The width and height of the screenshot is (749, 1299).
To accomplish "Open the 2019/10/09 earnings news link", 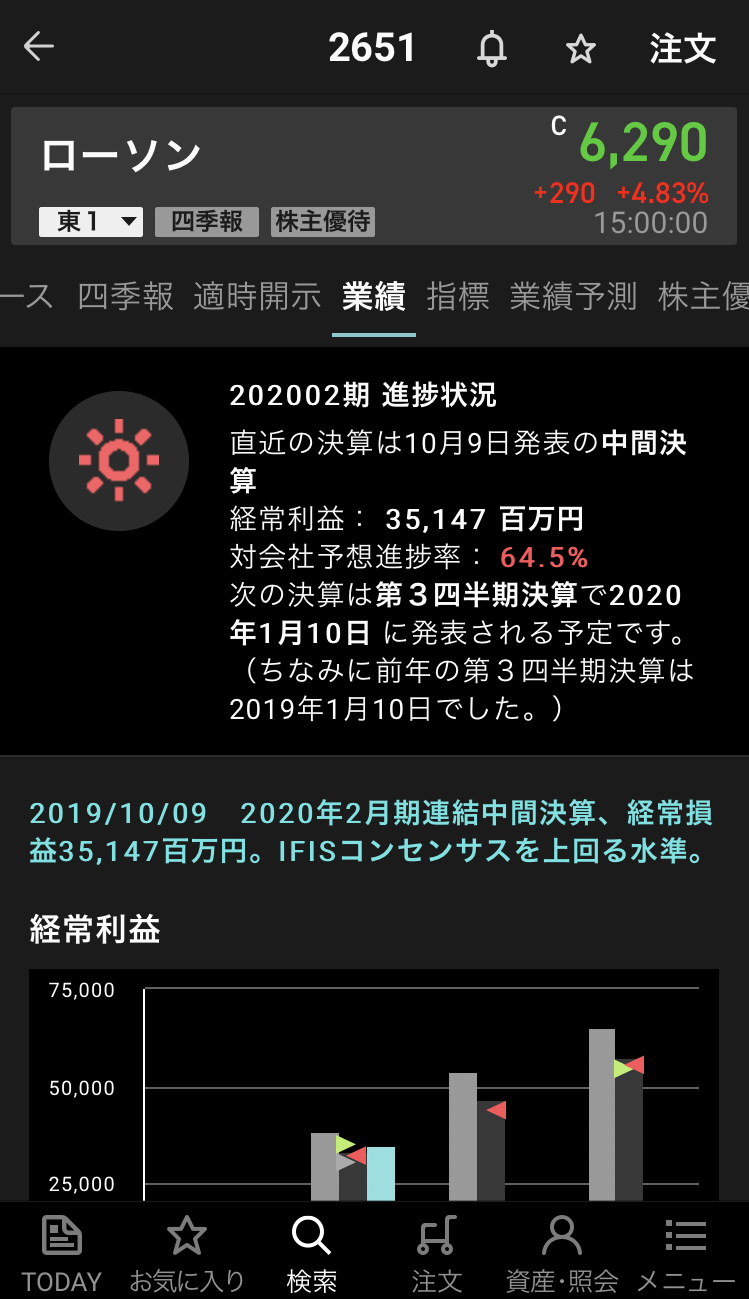I will coord(371,832).
